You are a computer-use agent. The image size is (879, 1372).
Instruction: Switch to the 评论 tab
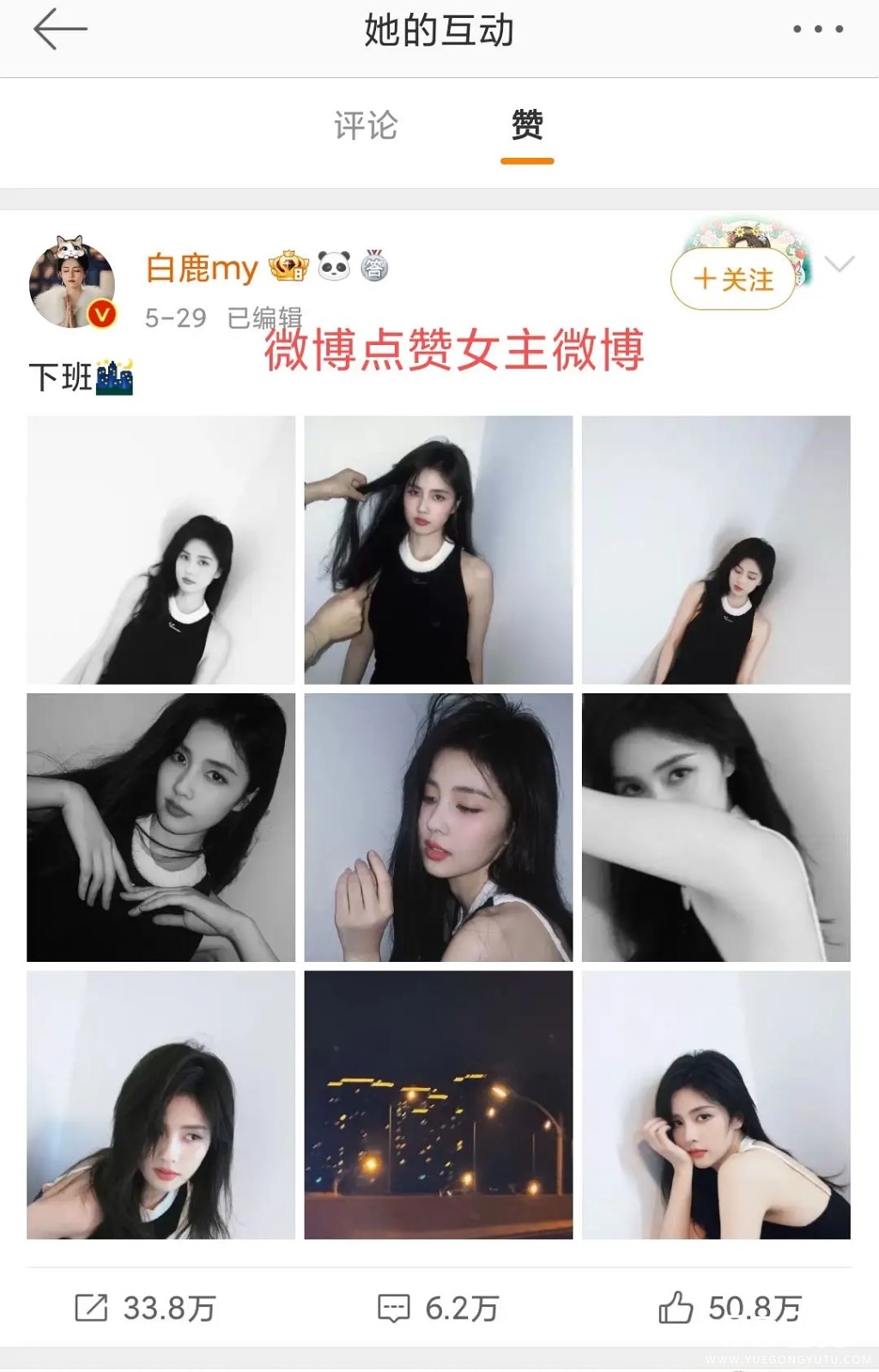366,126
